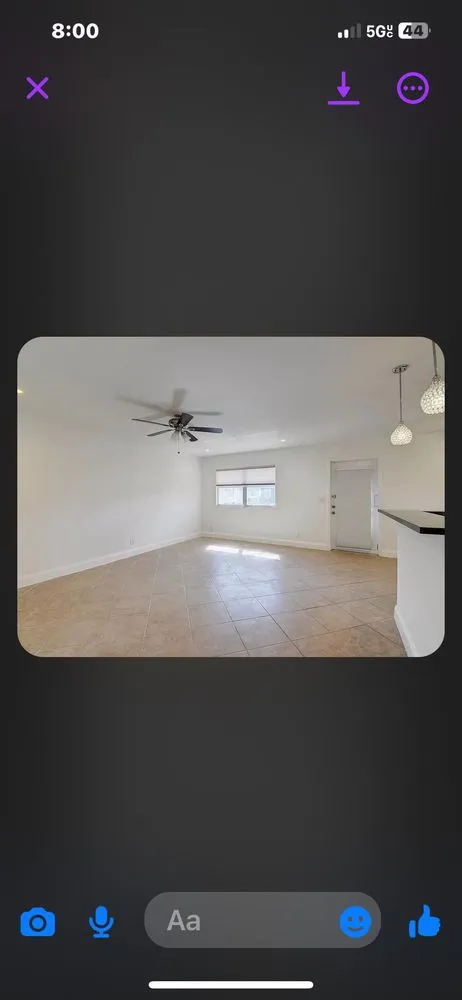Open the emoji picker
462x1000 pixels.
355,922
